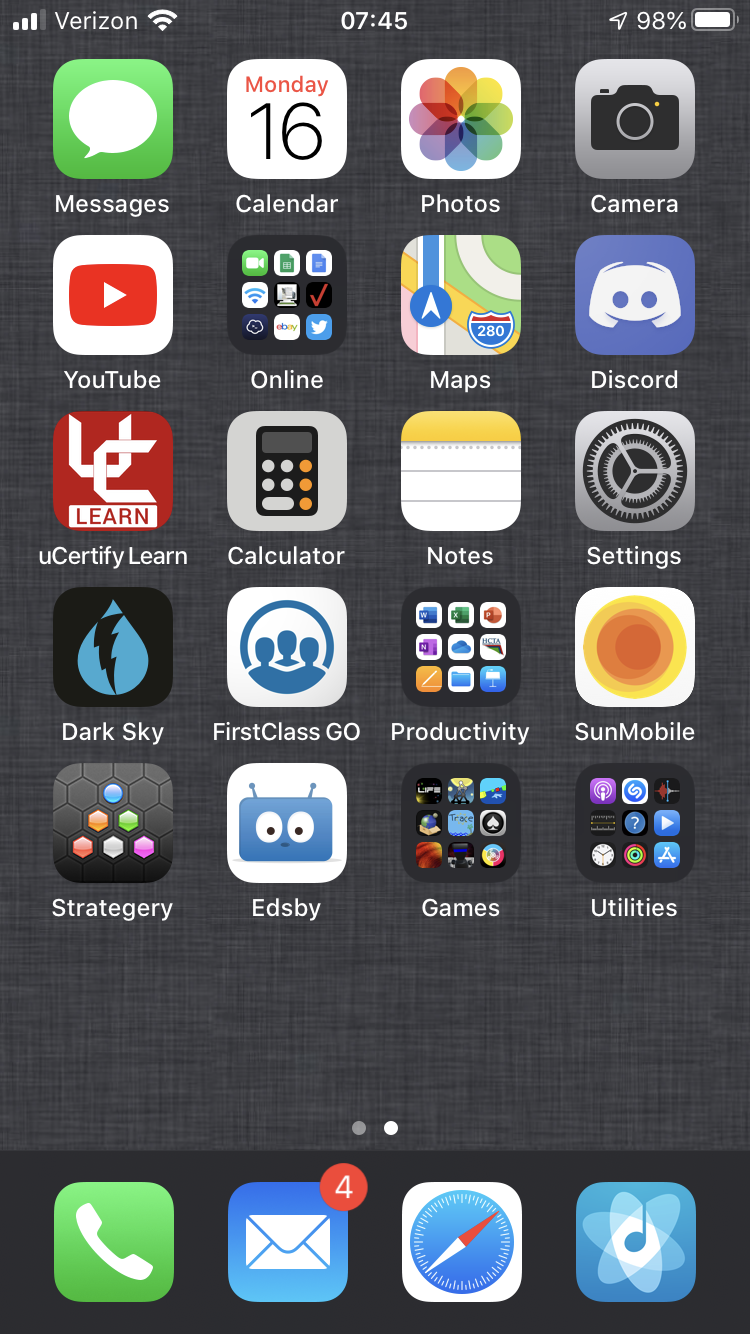Launch the Camera
The width and height of the screenshot is (750, 1334).
coord(635,119)
